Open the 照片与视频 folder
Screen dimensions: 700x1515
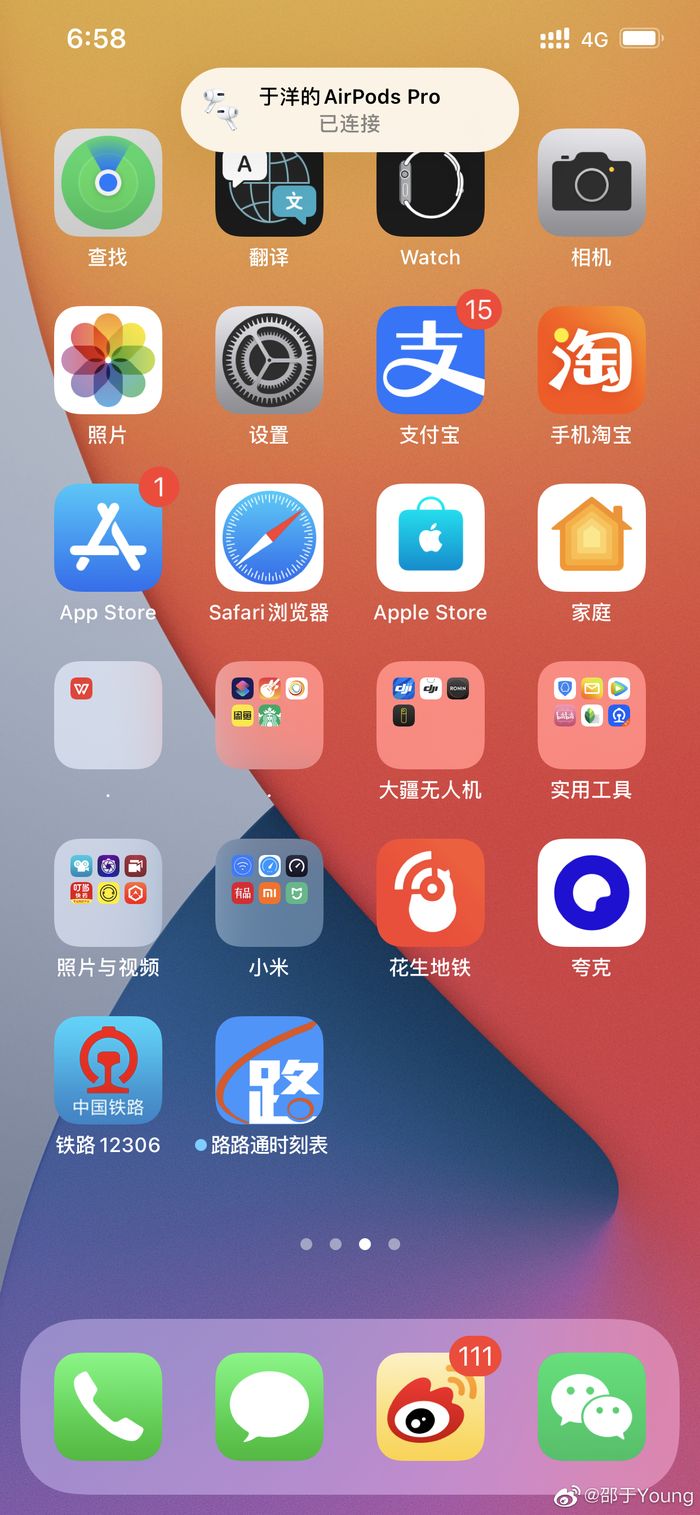coord(108,893)
